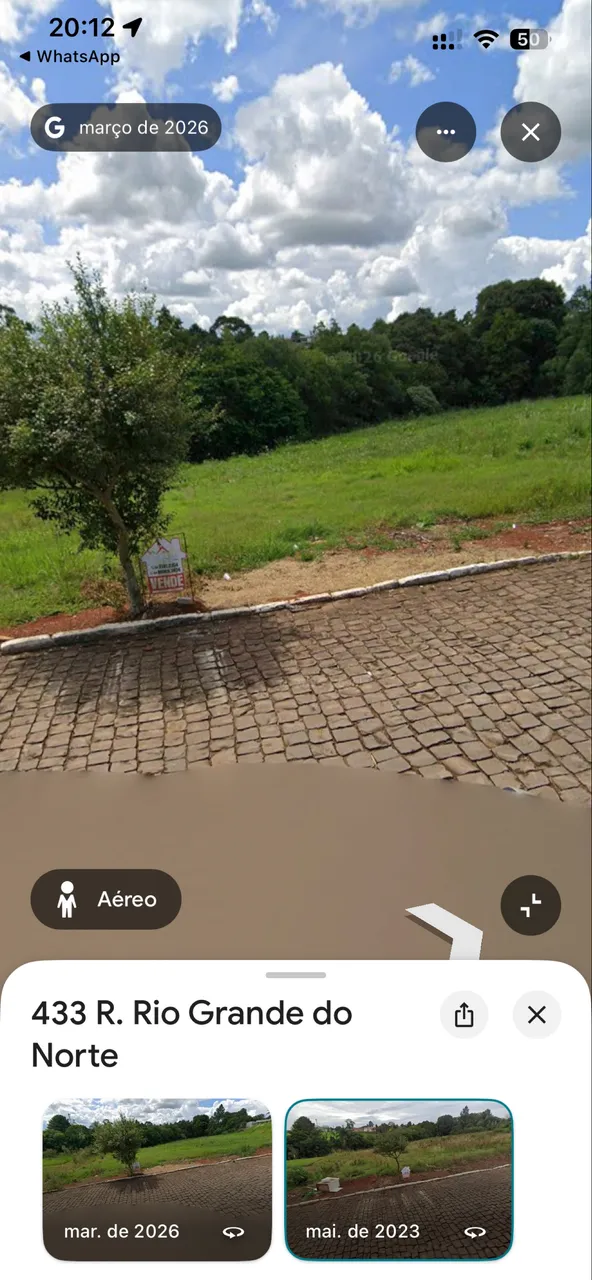592x1280 pixels.
Task: Dismiss the address panel
Action: pos(537,1015)
